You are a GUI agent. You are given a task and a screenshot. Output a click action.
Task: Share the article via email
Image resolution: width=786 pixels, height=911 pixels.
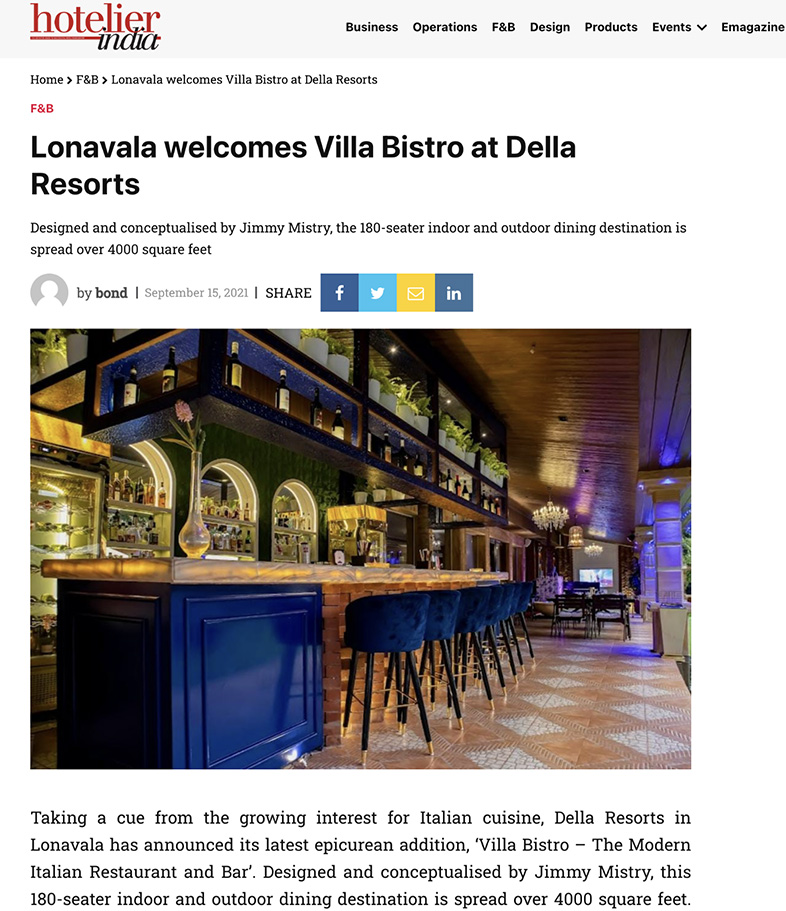coord(415,293)
